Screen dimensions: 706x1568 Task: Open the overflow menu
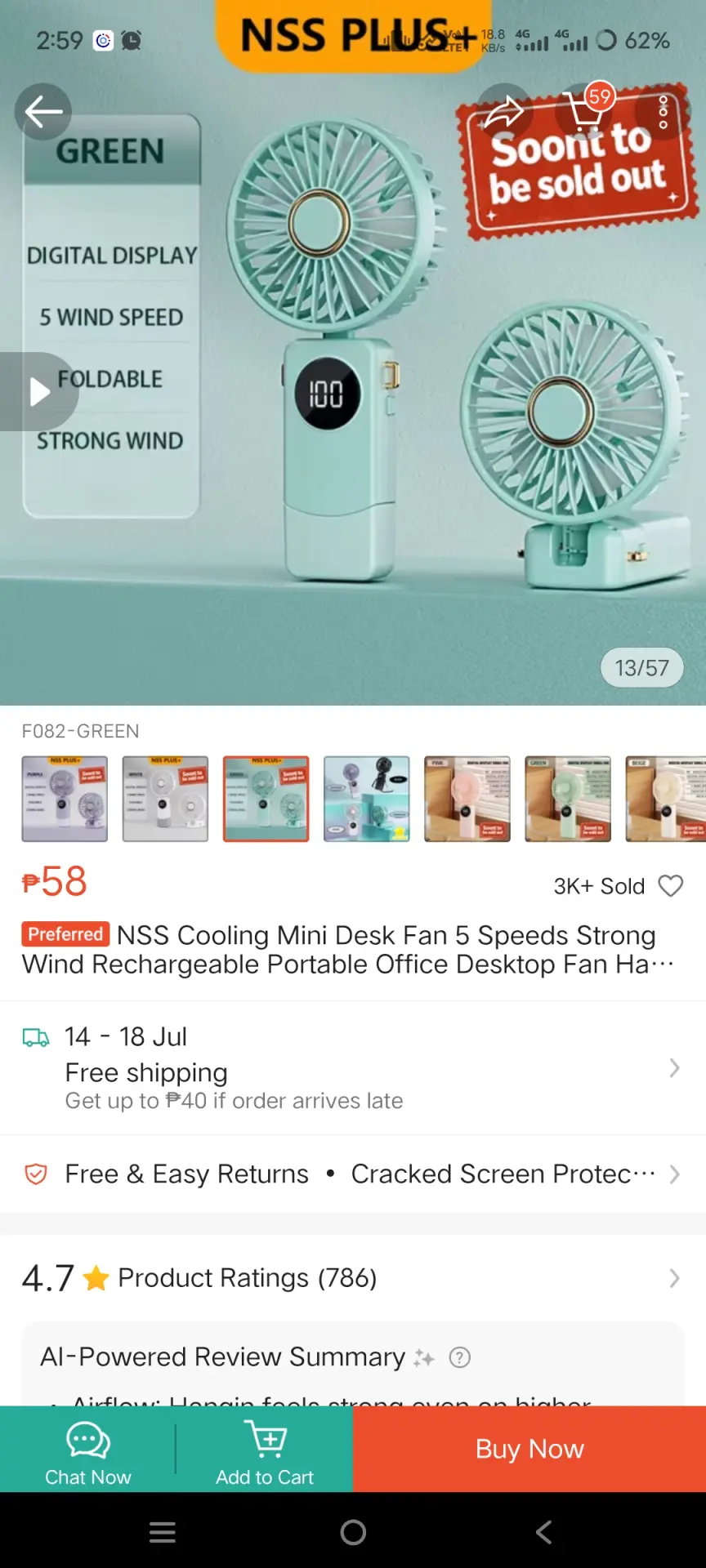click(x=663, y=112)
